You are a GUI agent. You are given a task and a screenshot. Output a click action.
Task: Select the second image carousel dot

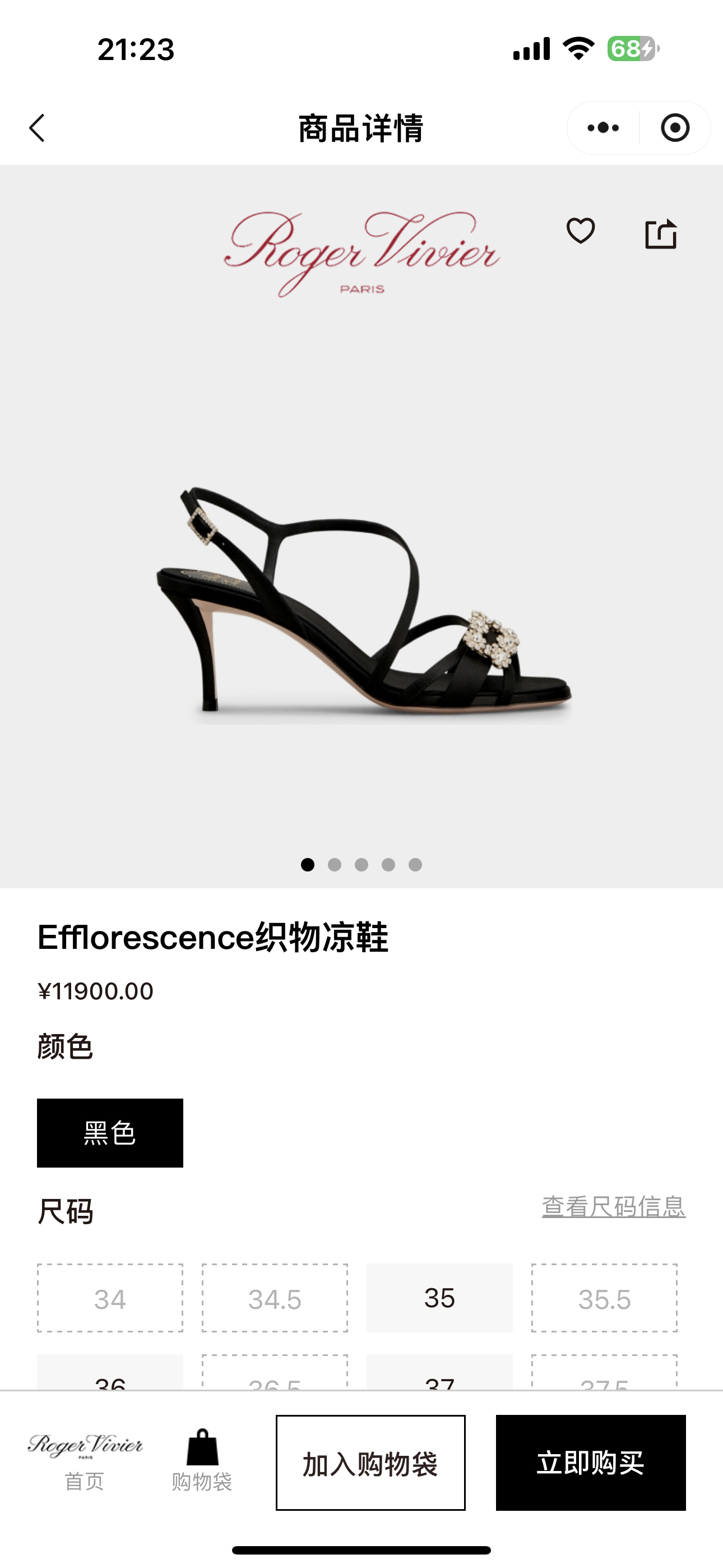(335, 864)
